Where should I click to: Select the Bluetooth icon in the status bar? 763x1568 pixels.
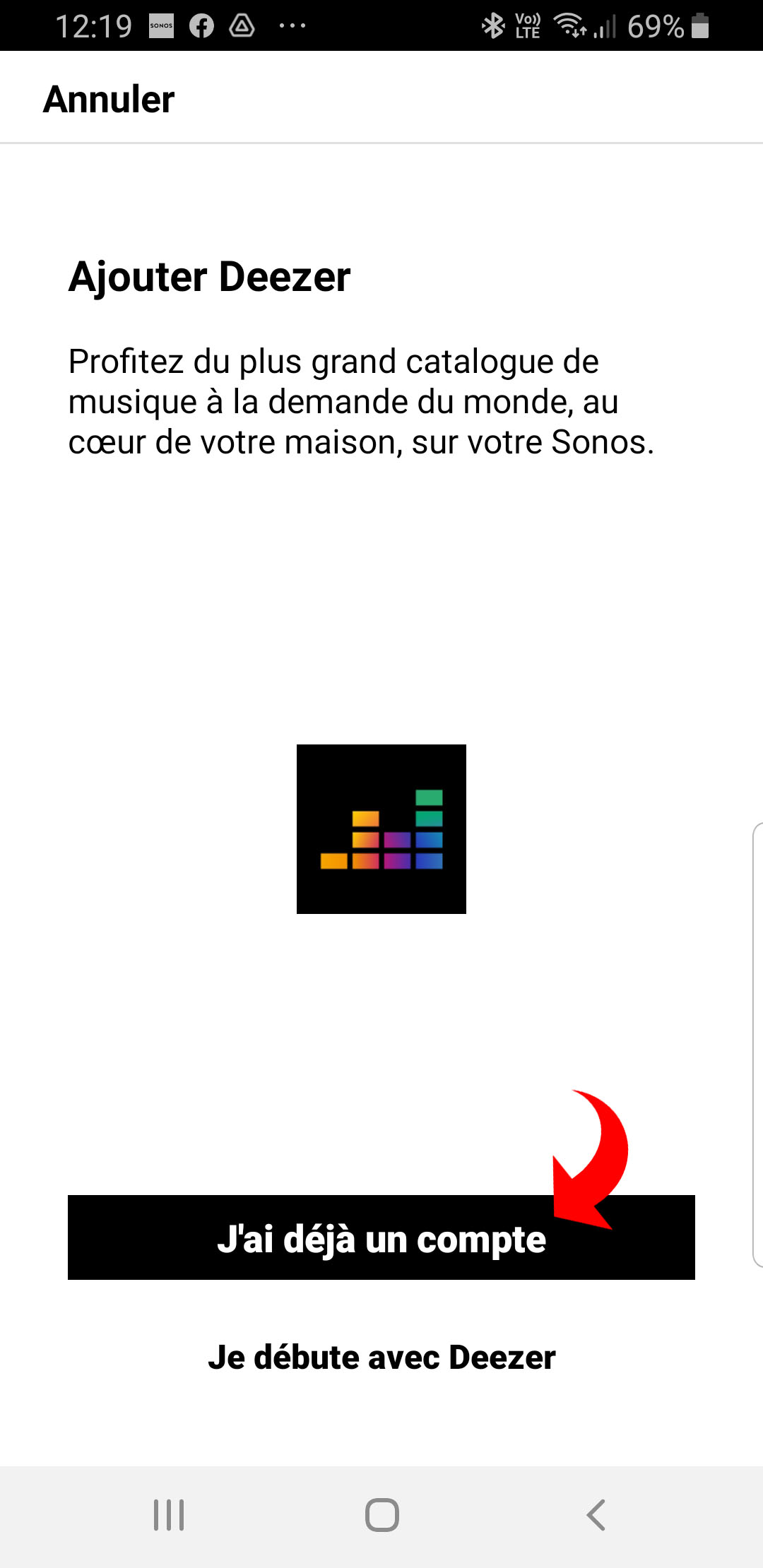(493, 25)
